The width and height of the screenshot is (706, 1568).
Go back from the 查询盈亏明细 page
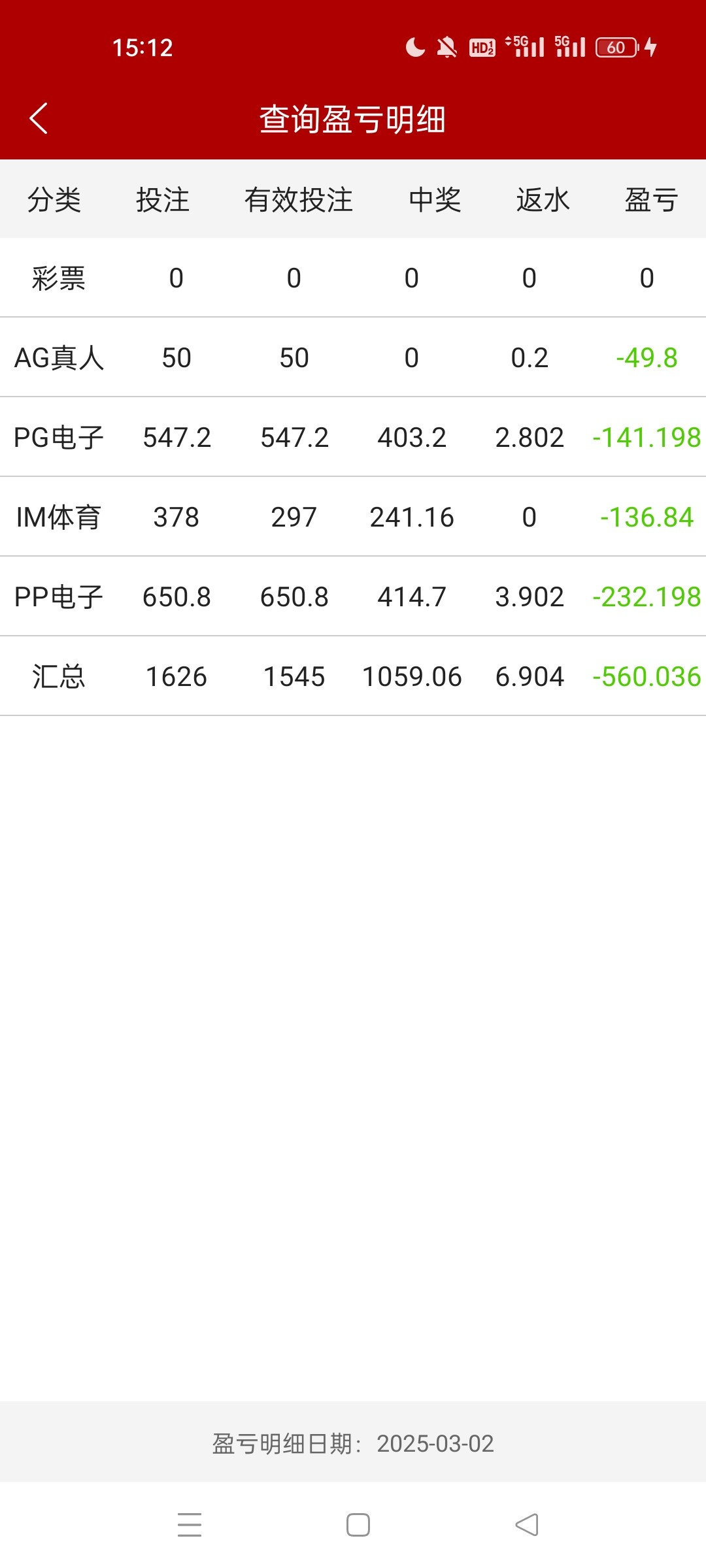(x=39, y=119)
